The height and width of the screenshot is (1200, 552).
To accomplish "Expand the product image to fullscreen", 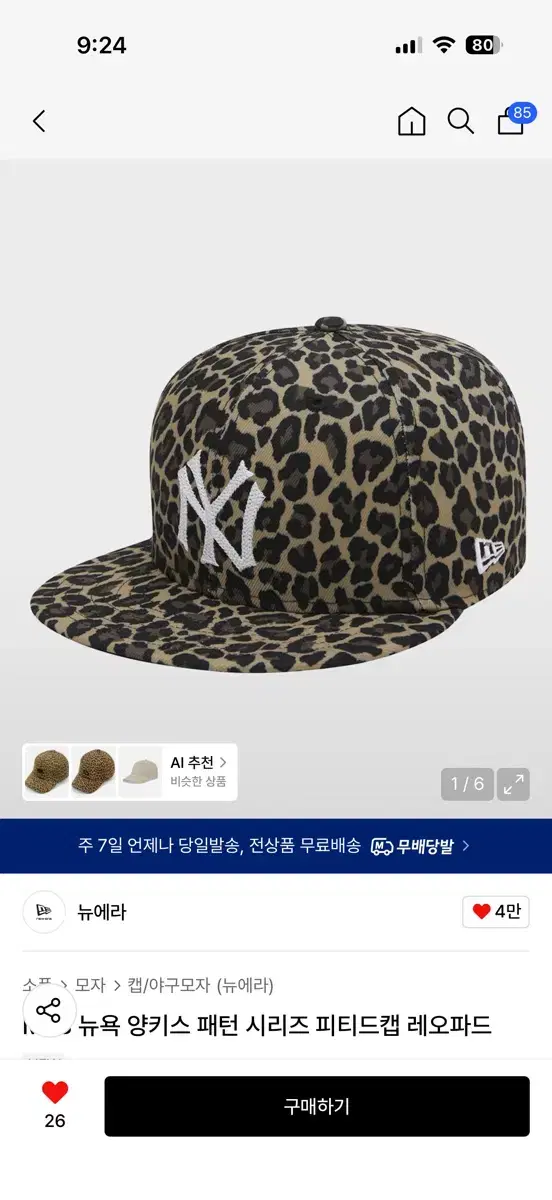I will coord(514,784).
